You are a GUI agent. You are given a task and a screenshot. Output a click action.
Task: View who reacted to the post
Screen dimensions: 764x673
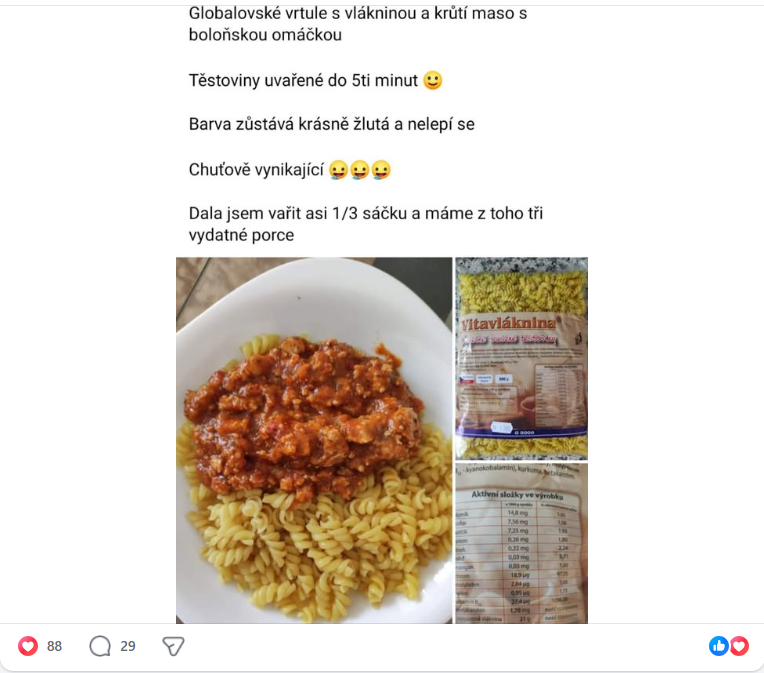coord(728,646)
